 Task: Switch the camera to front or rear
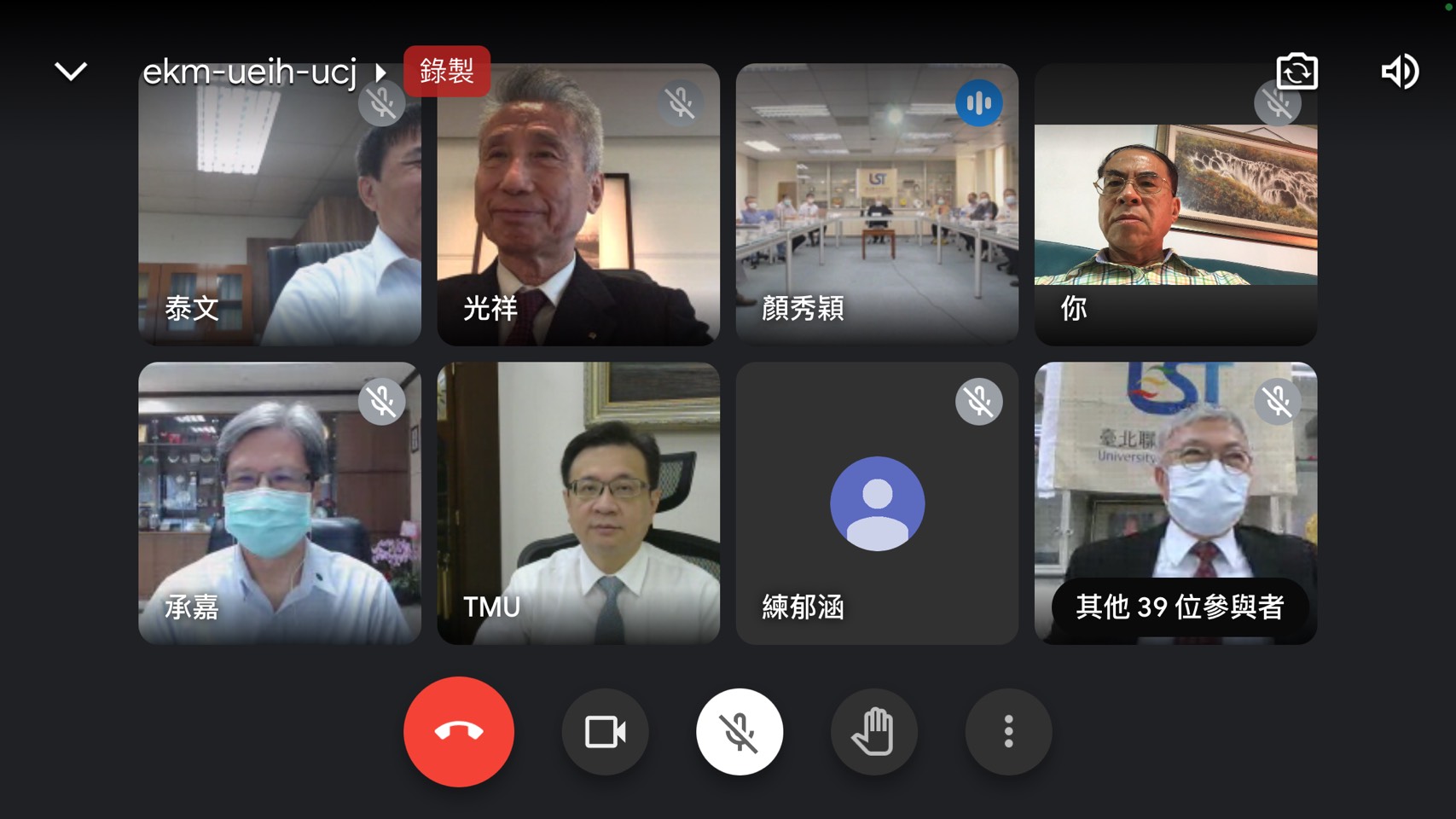(x=1296, y=72)
